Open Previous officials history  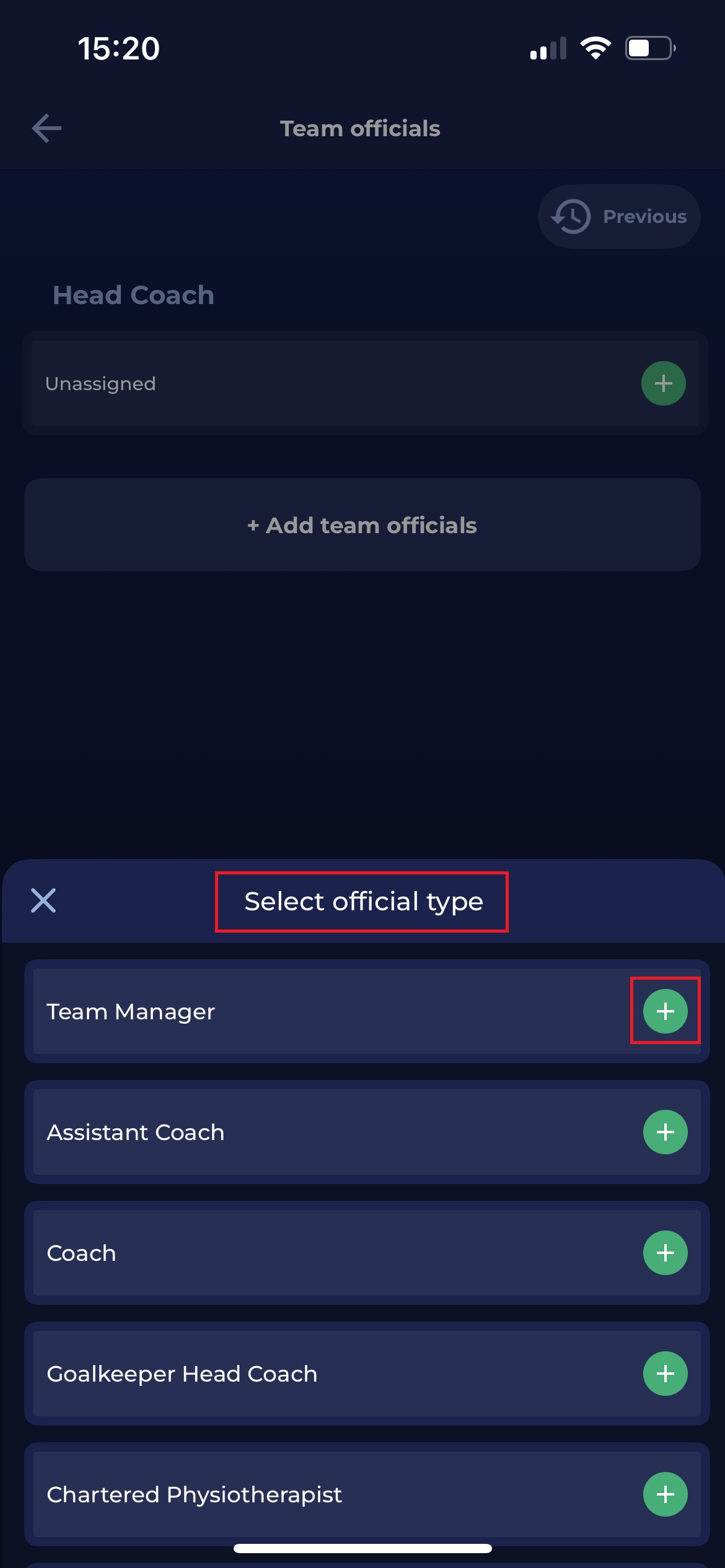point(619,216)
